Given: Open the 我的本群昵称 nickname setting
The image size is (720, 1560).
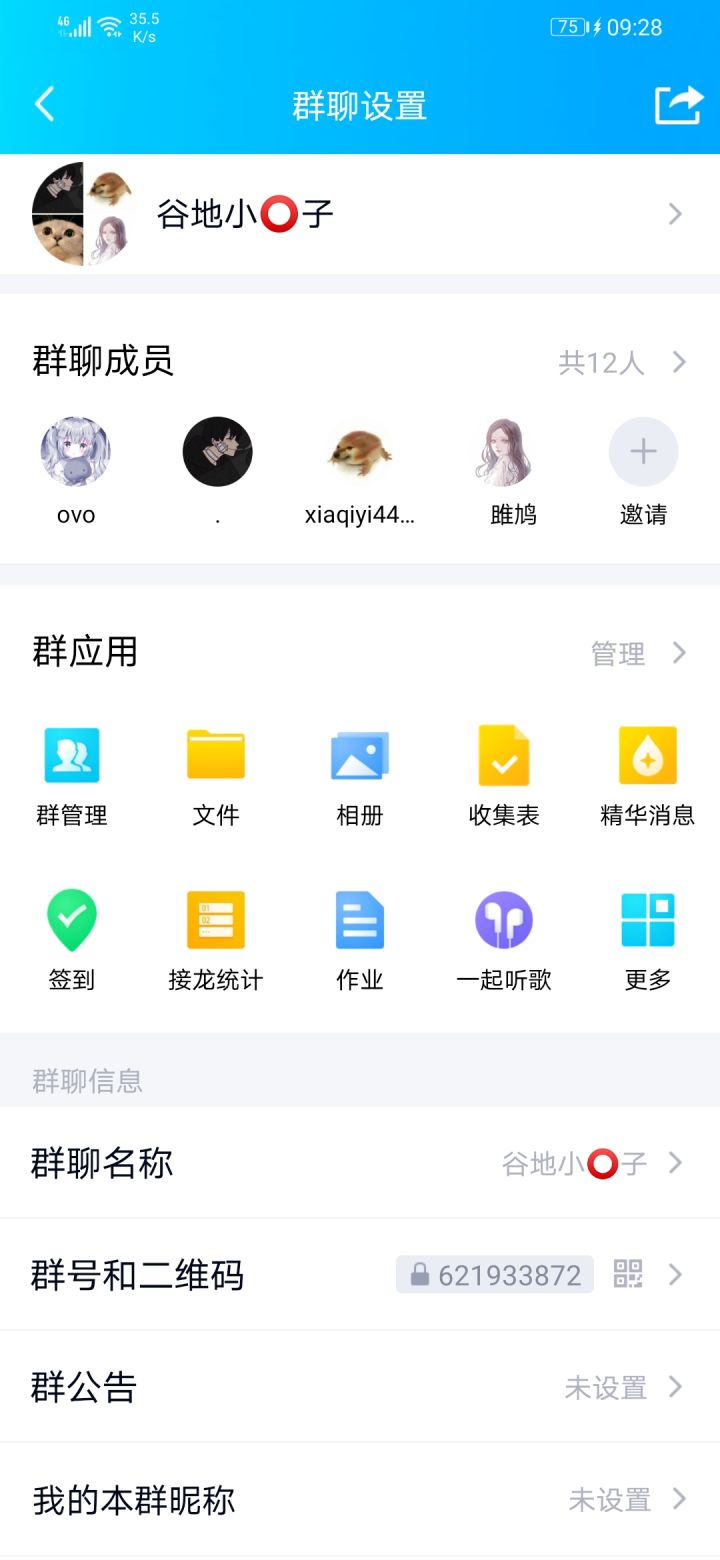Looking at the screenshot, I should [x=360, y=1499].
